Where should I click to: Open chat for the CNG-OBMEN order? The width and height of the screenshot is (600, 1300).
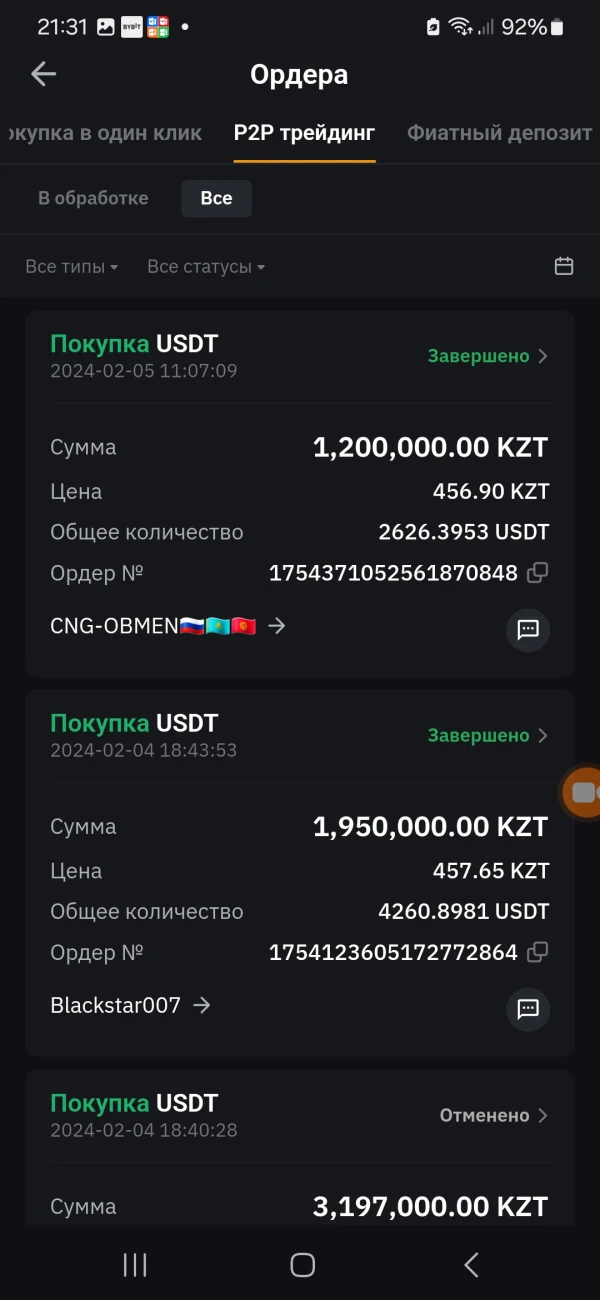tap(528, 630)
